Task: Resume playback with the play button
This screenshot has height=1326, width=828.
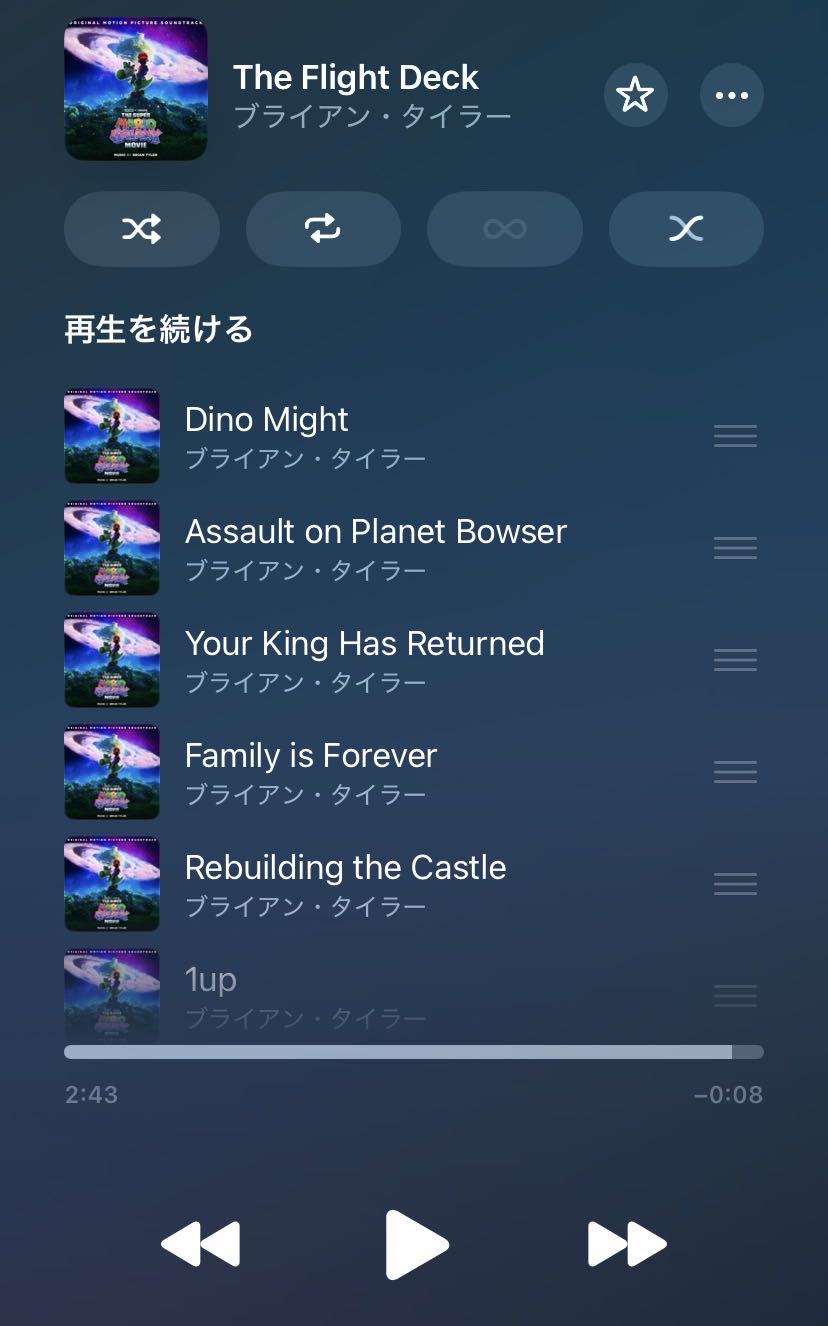Action: click(416, 1244)
